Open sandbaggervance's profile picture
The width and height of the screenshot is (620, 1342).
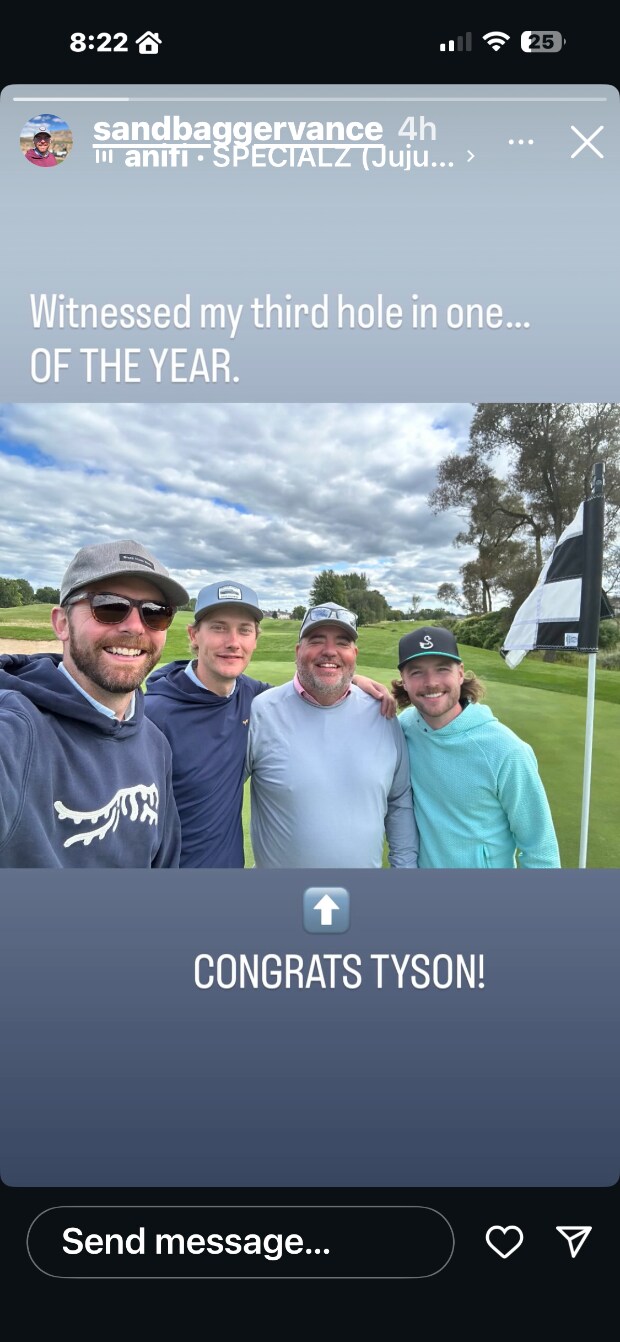click(x=46, y=140)
